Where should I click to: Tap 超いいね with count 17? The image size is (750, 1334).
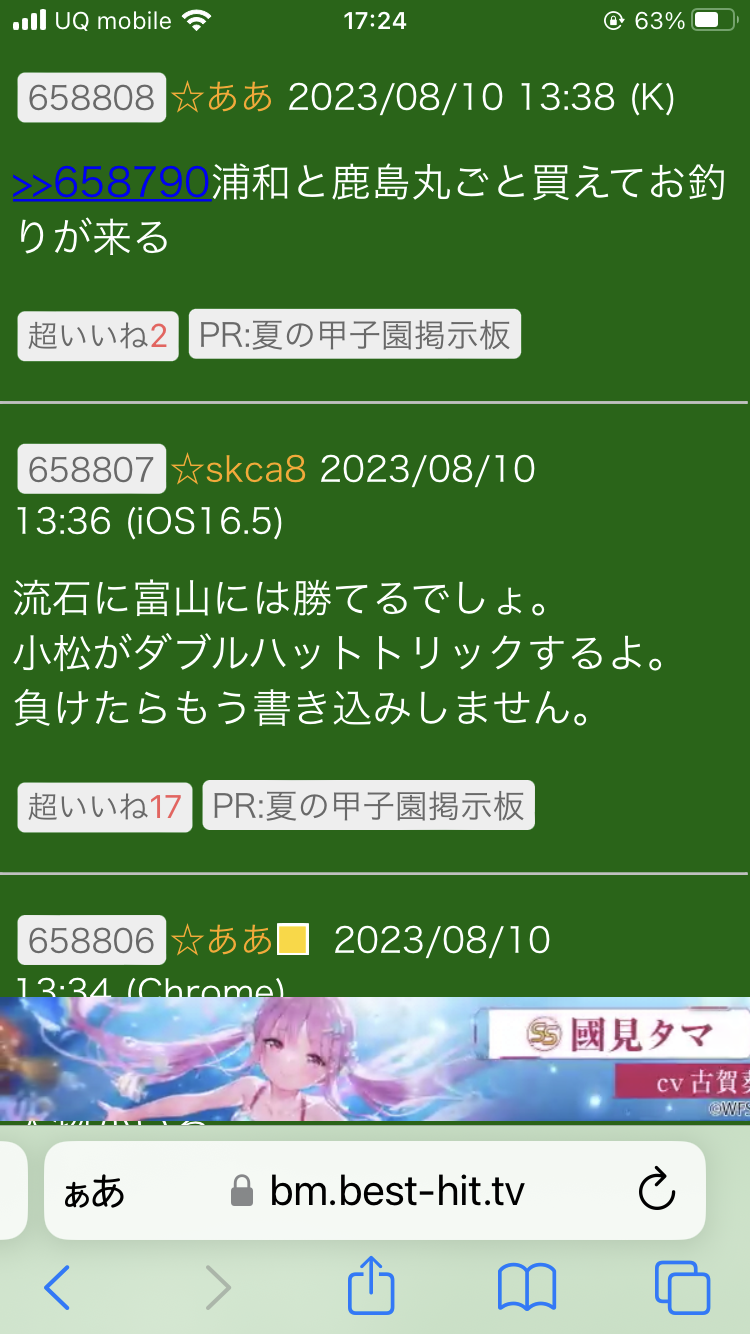(x=104, y=806)
